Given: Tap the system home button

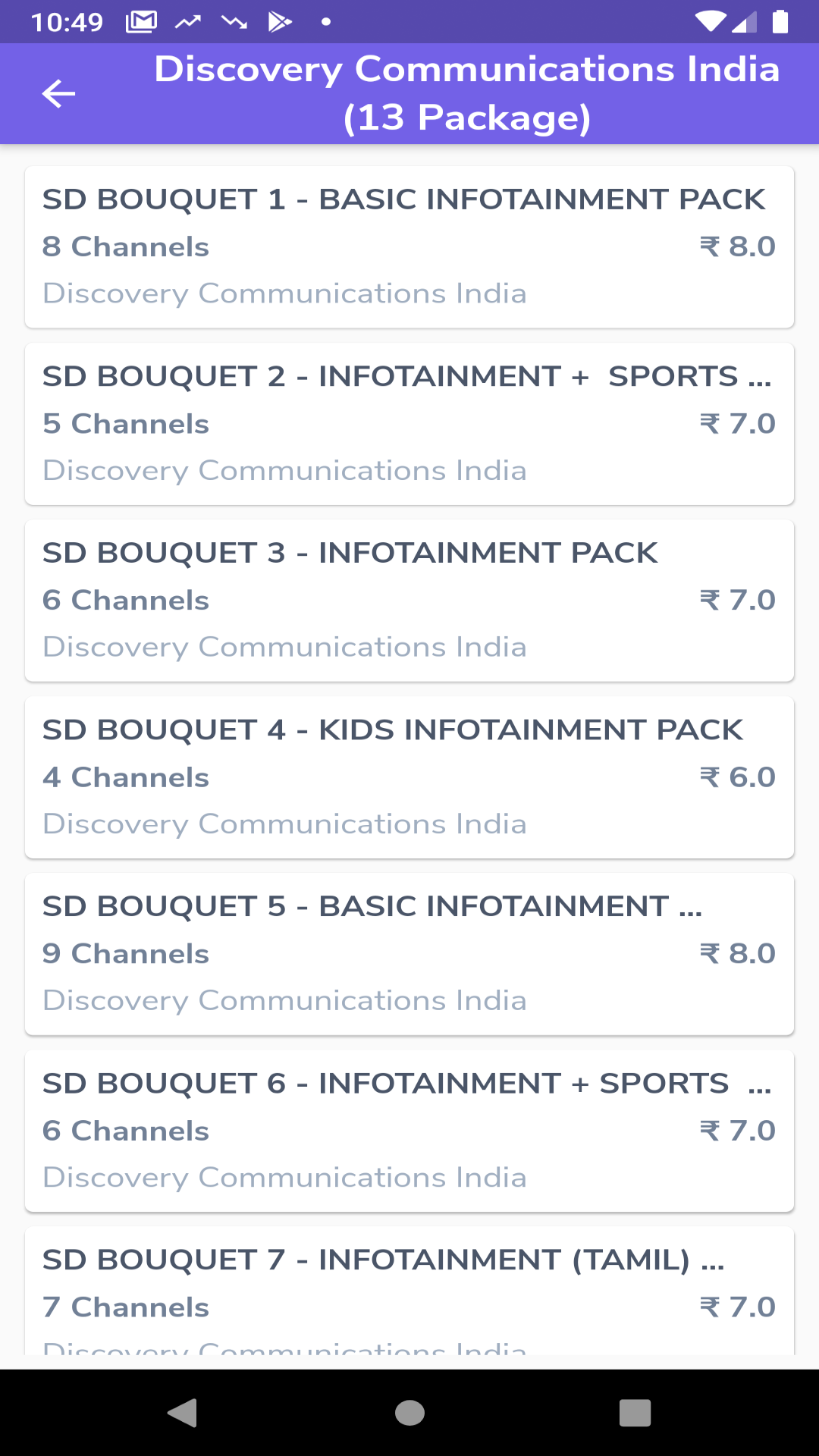Looking at the screenshot, I should point(409,1413).
